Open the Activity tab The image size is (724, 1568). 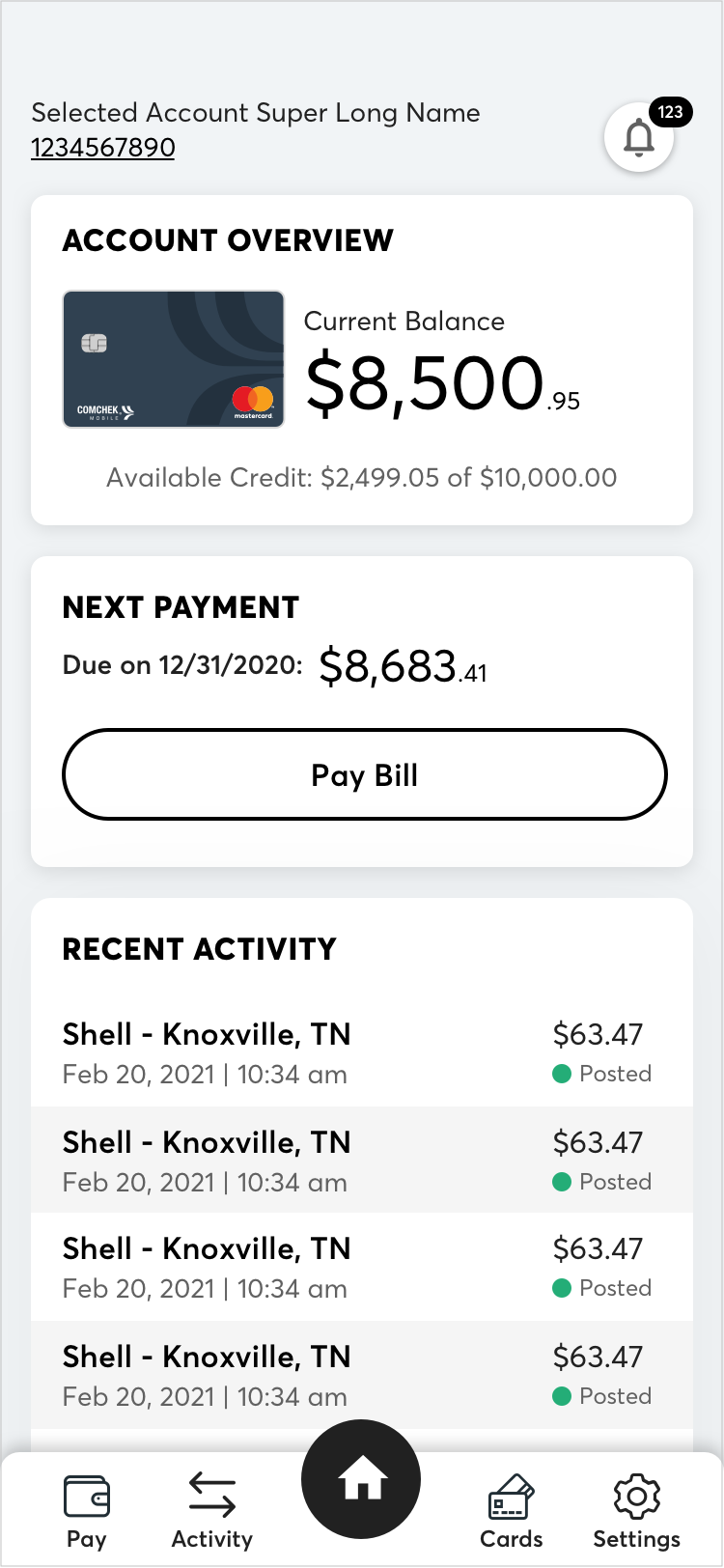tap(212, 1512)
